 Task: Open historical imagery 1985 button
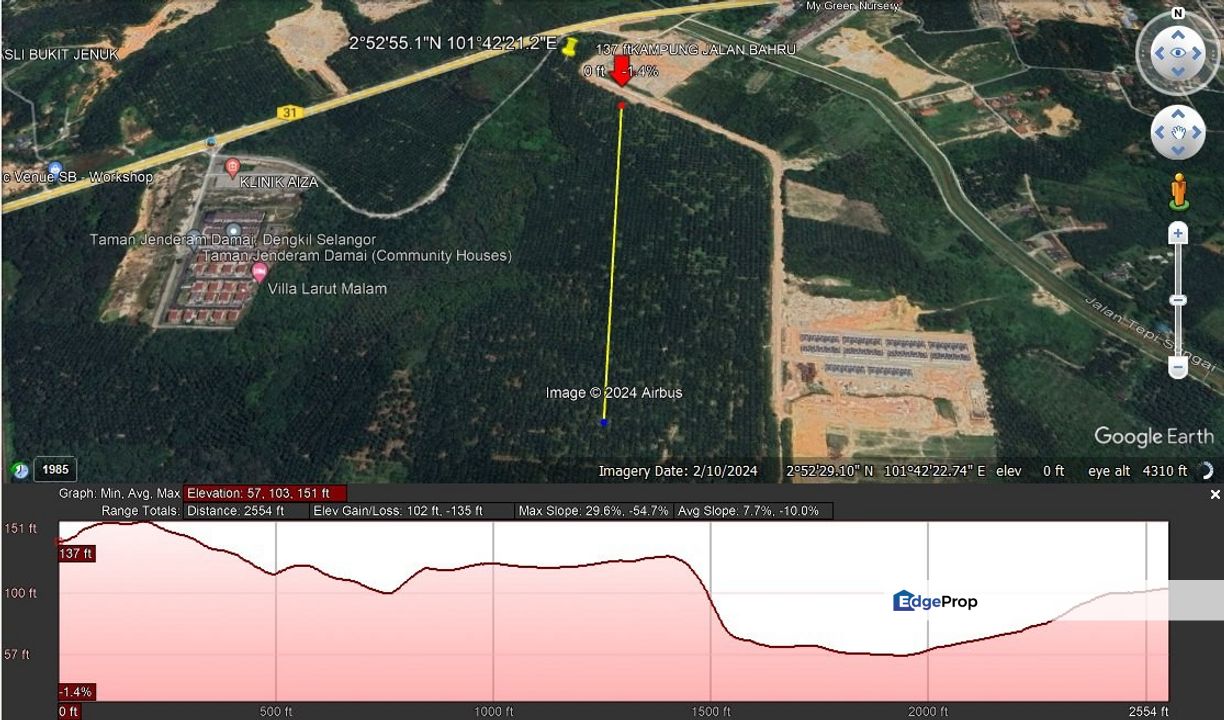(x=55, y=469)
